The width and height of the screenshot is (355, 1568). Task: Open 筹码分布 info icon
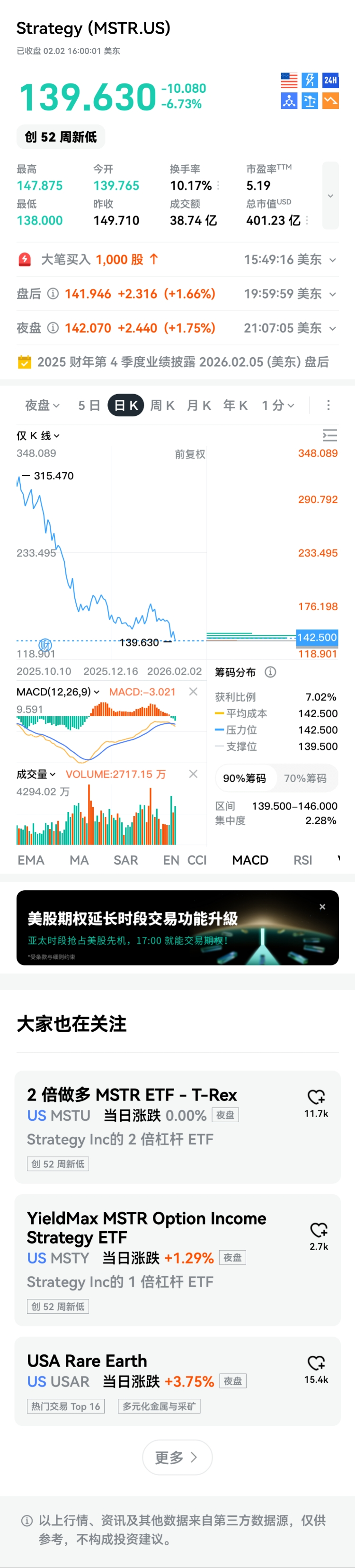270,672
